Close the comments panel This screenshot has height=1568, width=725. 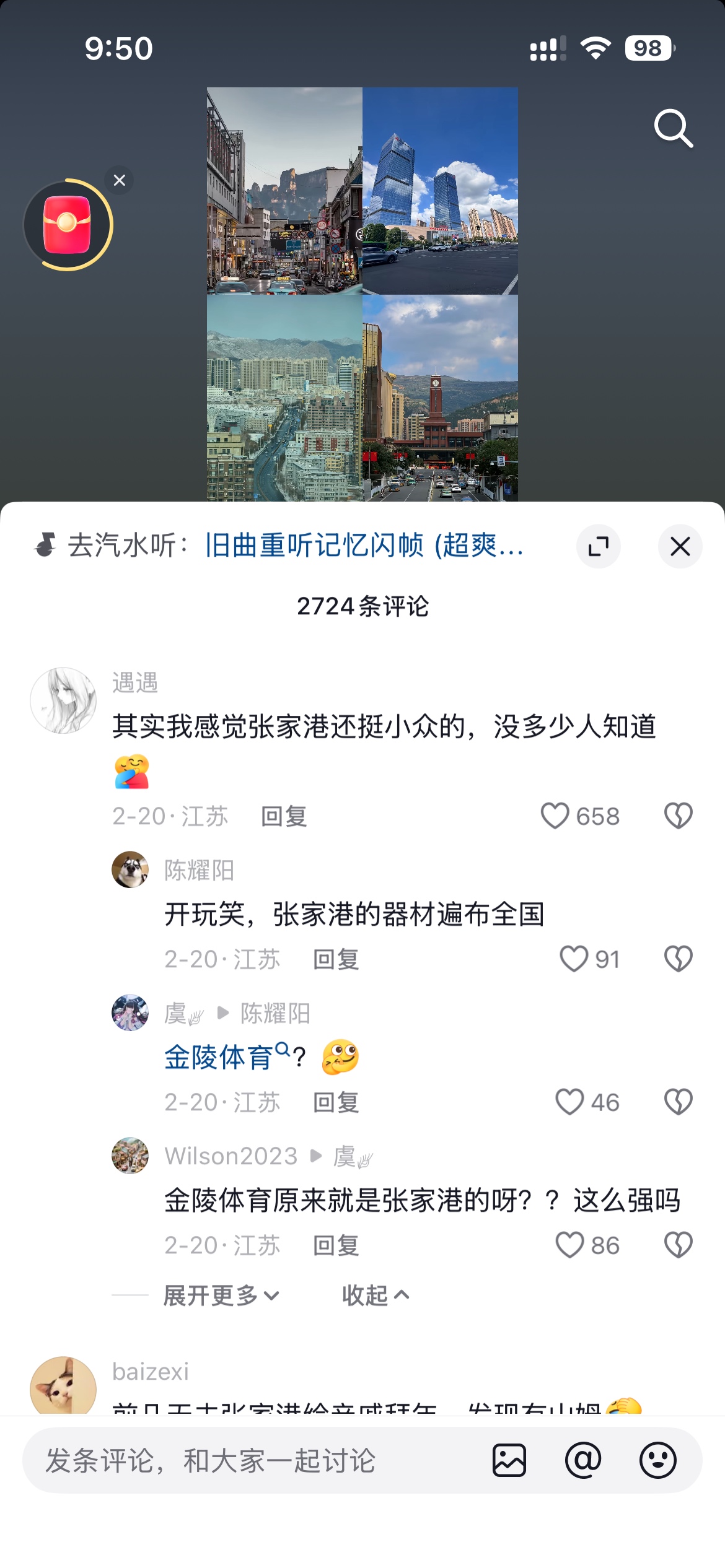pos(680,546)
